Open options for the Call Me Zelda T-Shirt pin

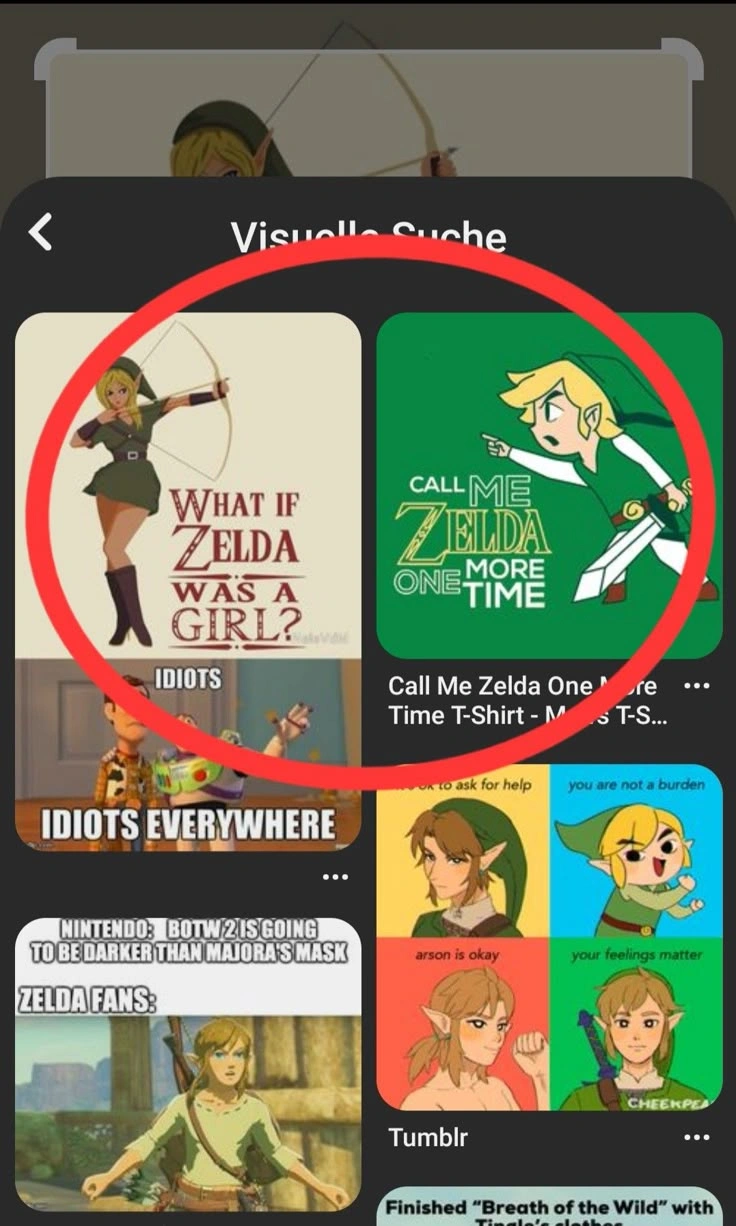(696, 687)
